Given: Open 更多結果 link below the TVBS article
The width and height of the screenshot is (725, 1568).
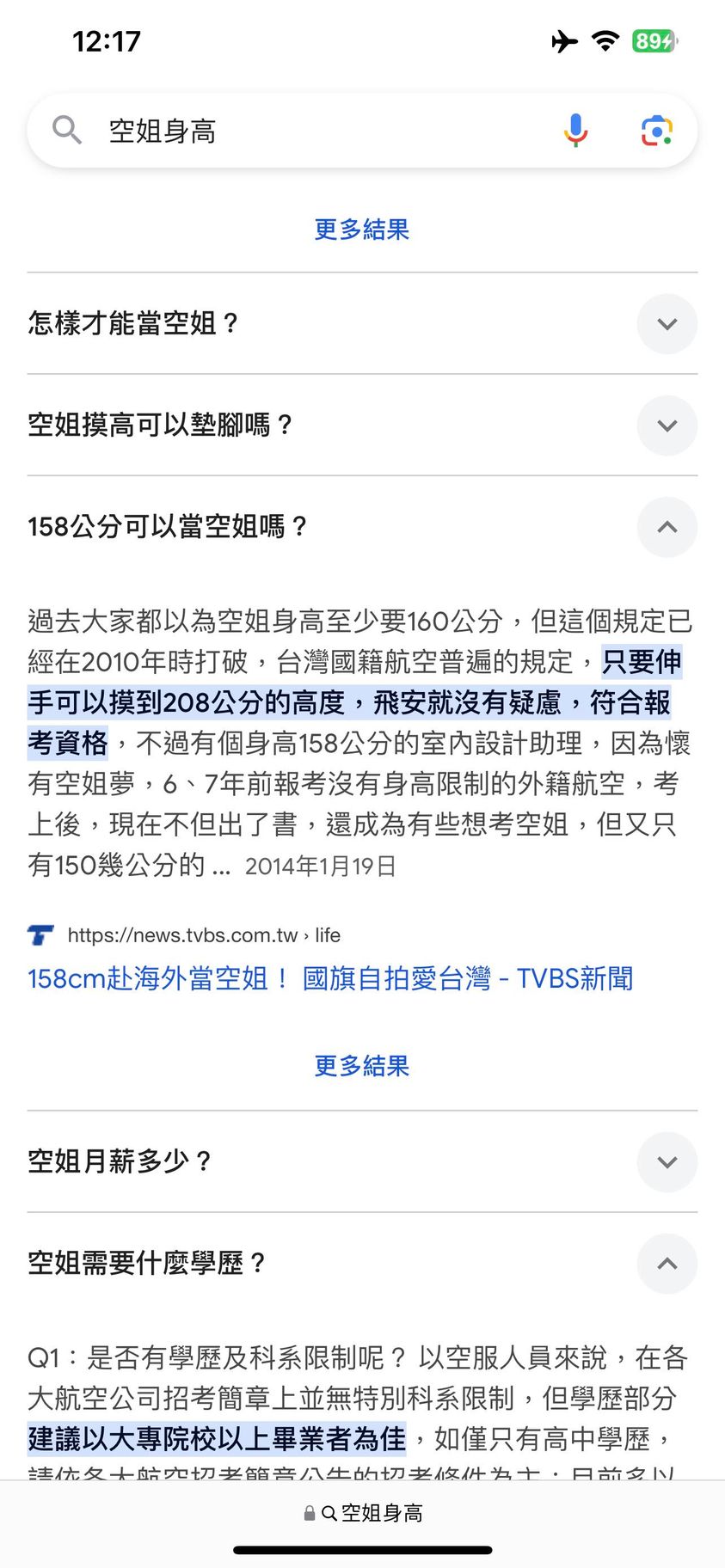Looking at the screenshot, I should 362,1066.
